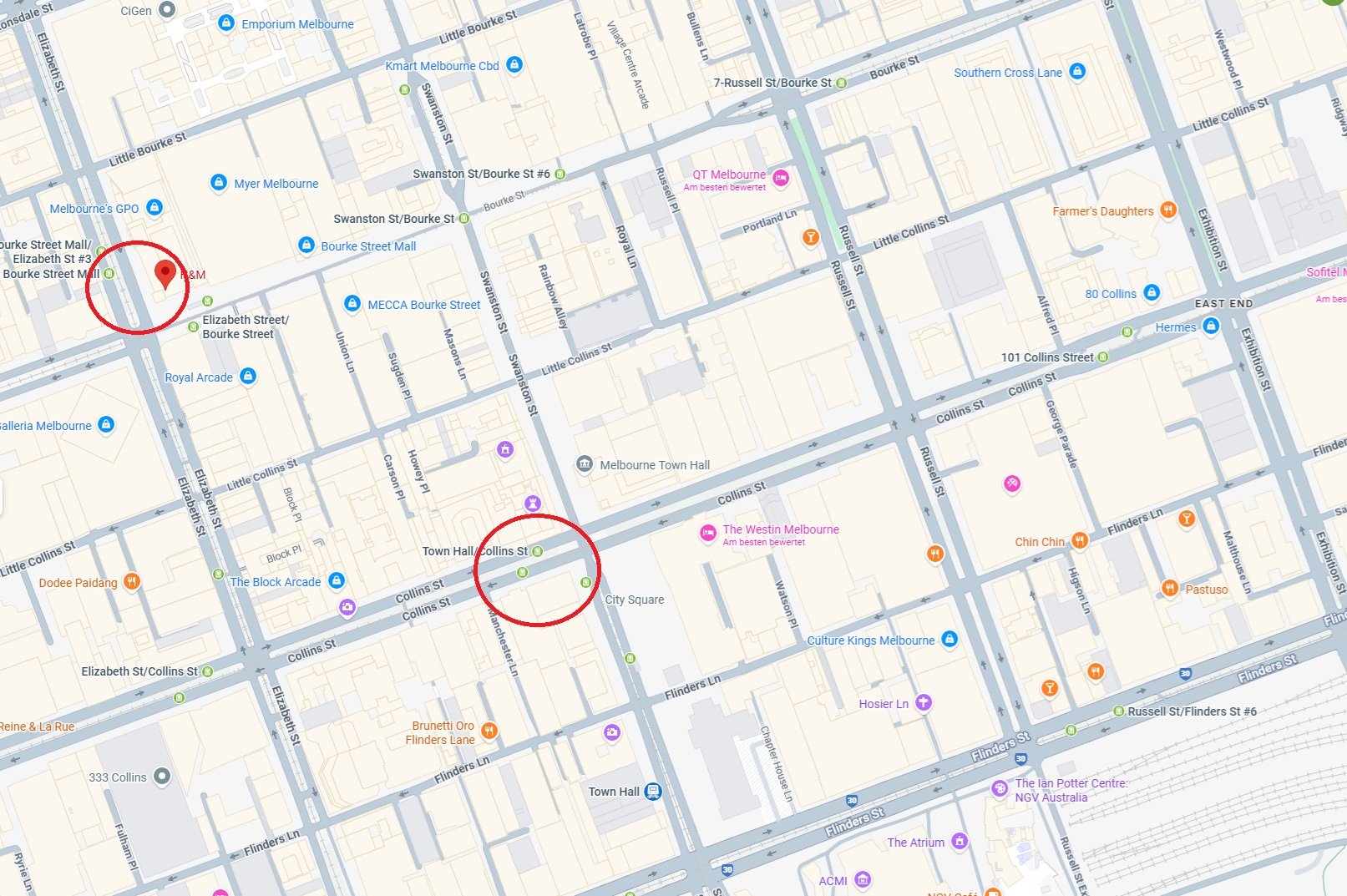The height and width of the screenshot is (896, 1347).
Task: Open the Kmart Melbourne Cbd marker
Action: (514, 64)
